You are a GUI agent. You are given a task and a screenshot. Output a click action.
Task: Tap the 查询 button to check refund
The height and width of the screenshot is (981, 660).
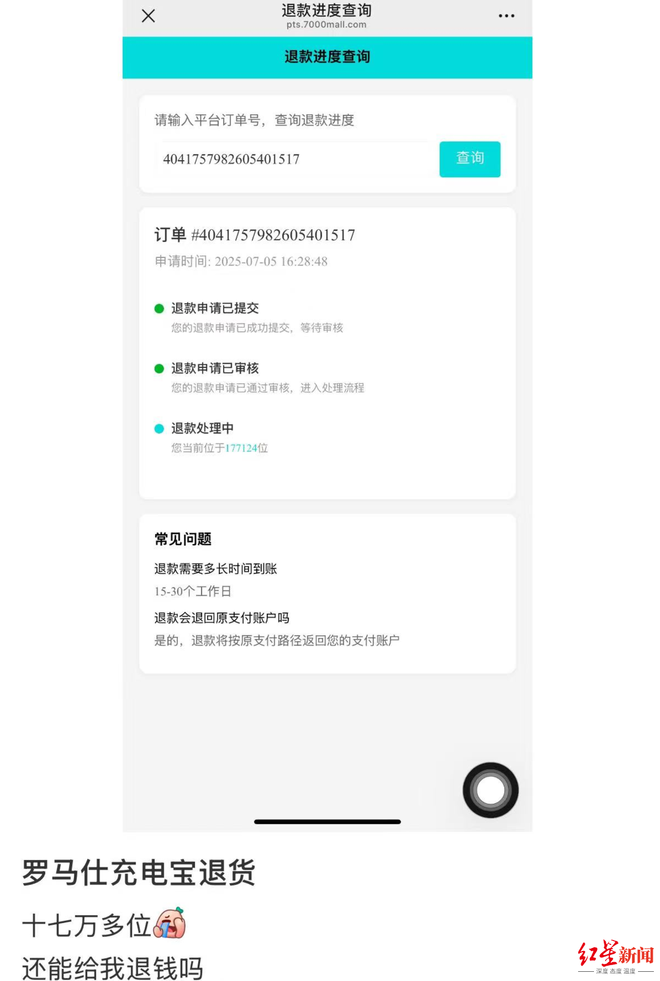pos(470,159)
